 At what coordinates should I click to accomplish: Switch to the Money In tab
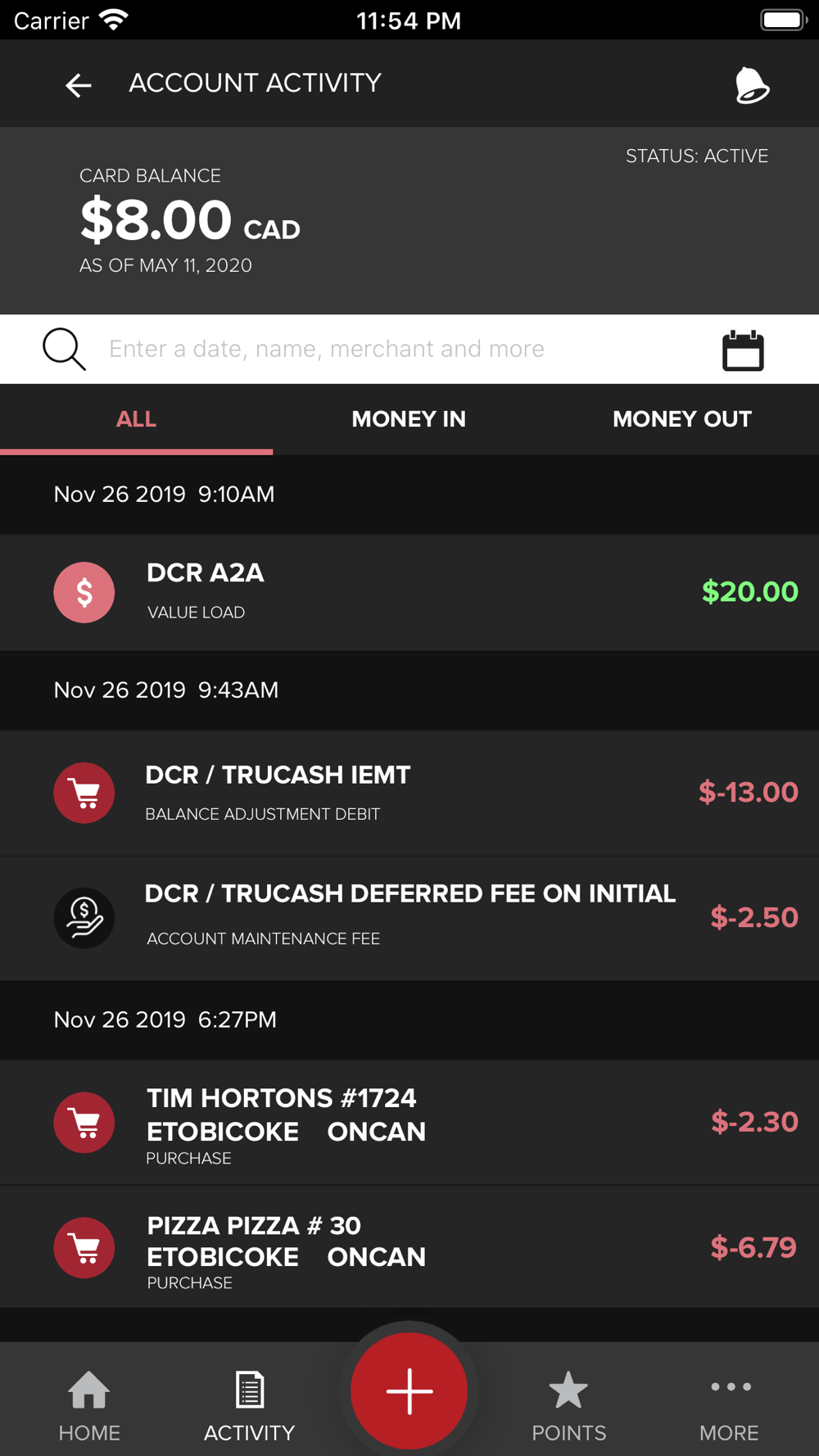409,419
